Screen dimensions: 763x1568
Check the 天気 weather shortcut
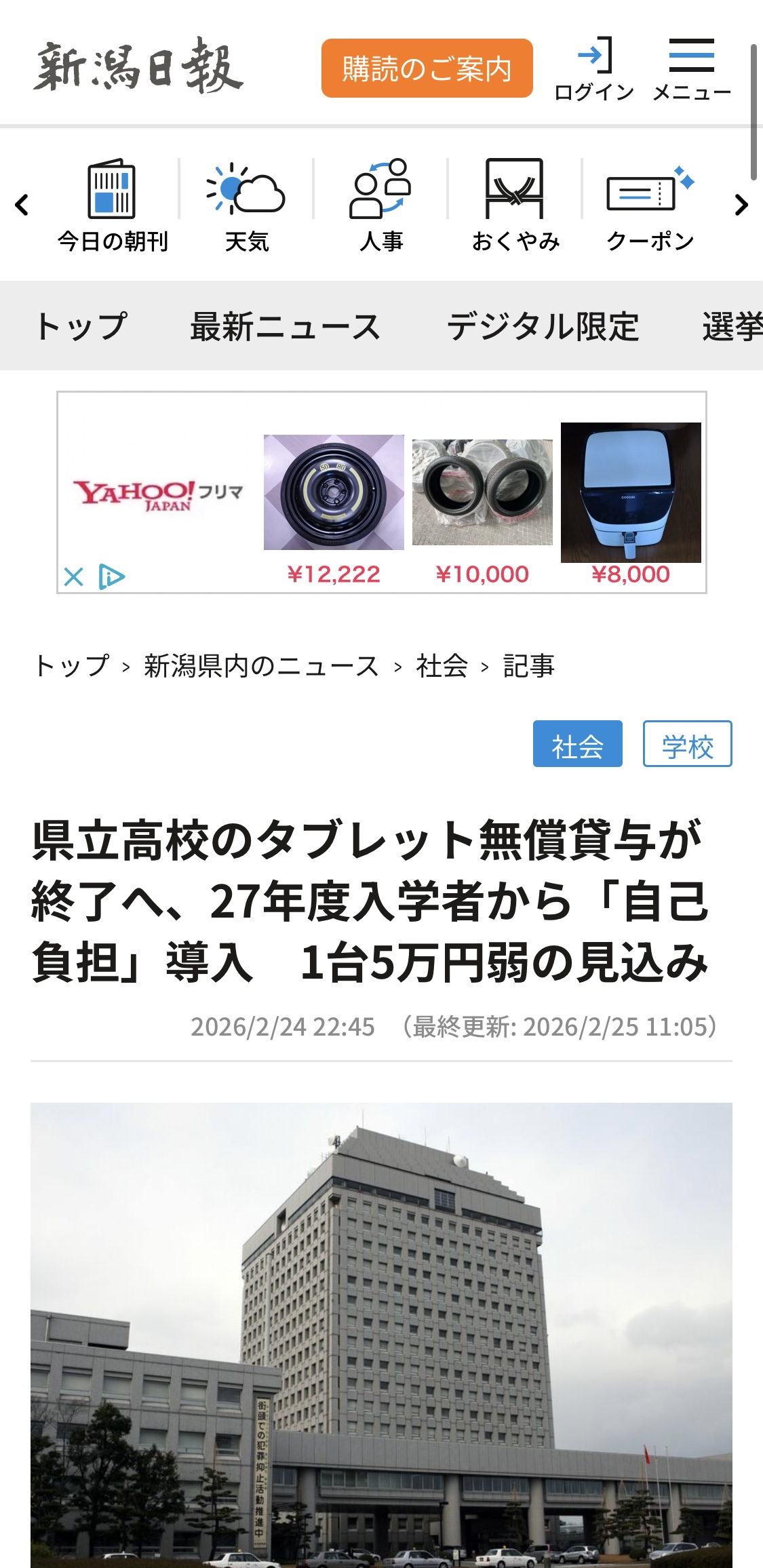247,205
